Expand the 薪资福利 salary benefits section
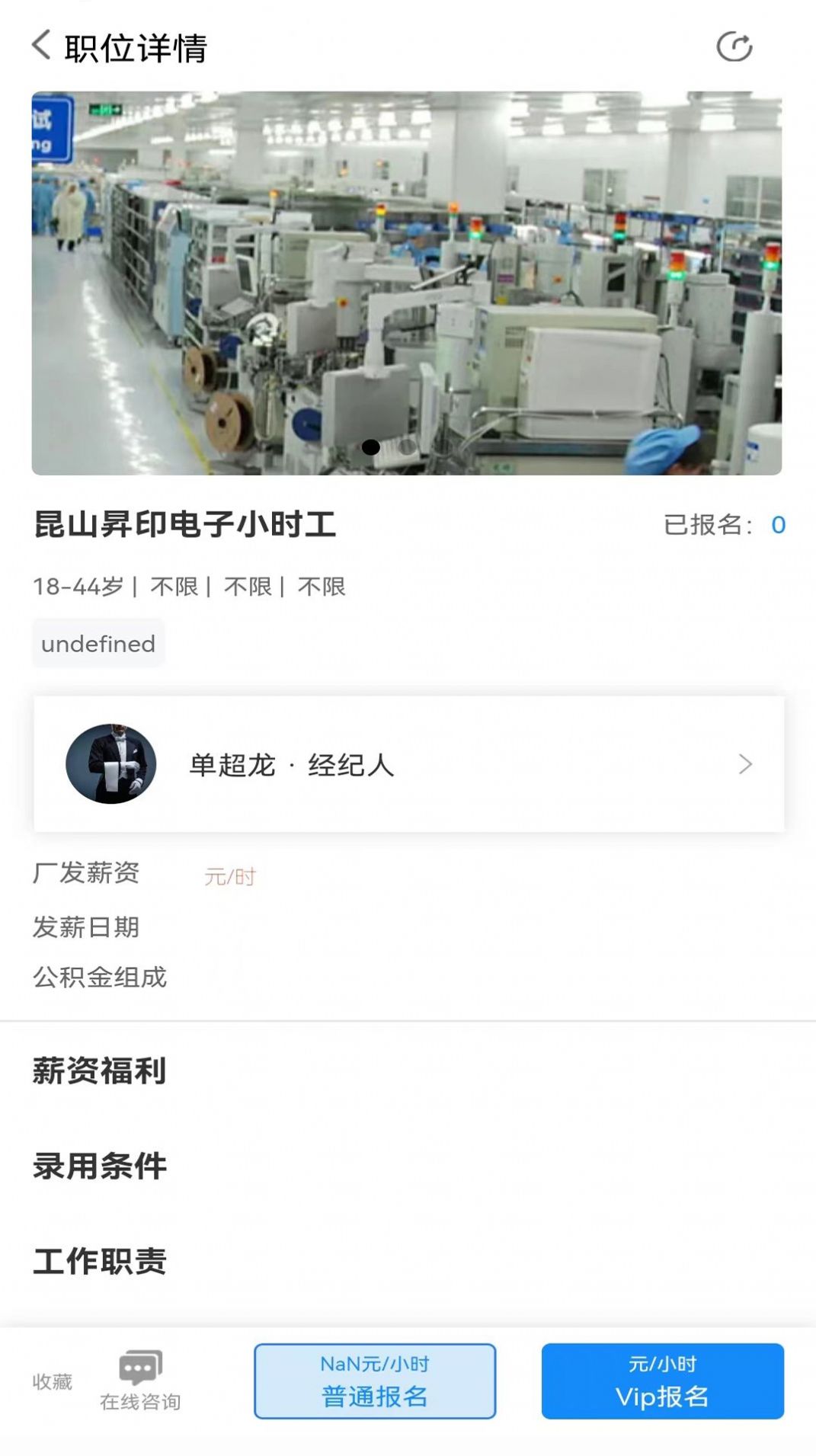The image size is (816, 1456). 99,1073
